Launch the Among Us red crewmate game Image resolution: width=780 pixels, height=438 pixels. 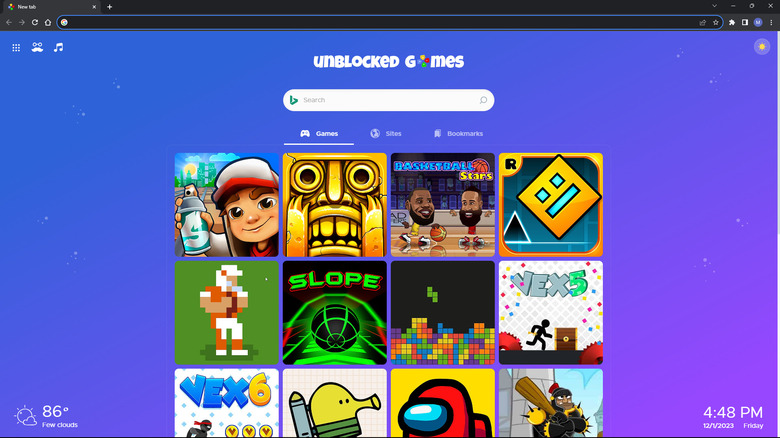click(443, 403)
